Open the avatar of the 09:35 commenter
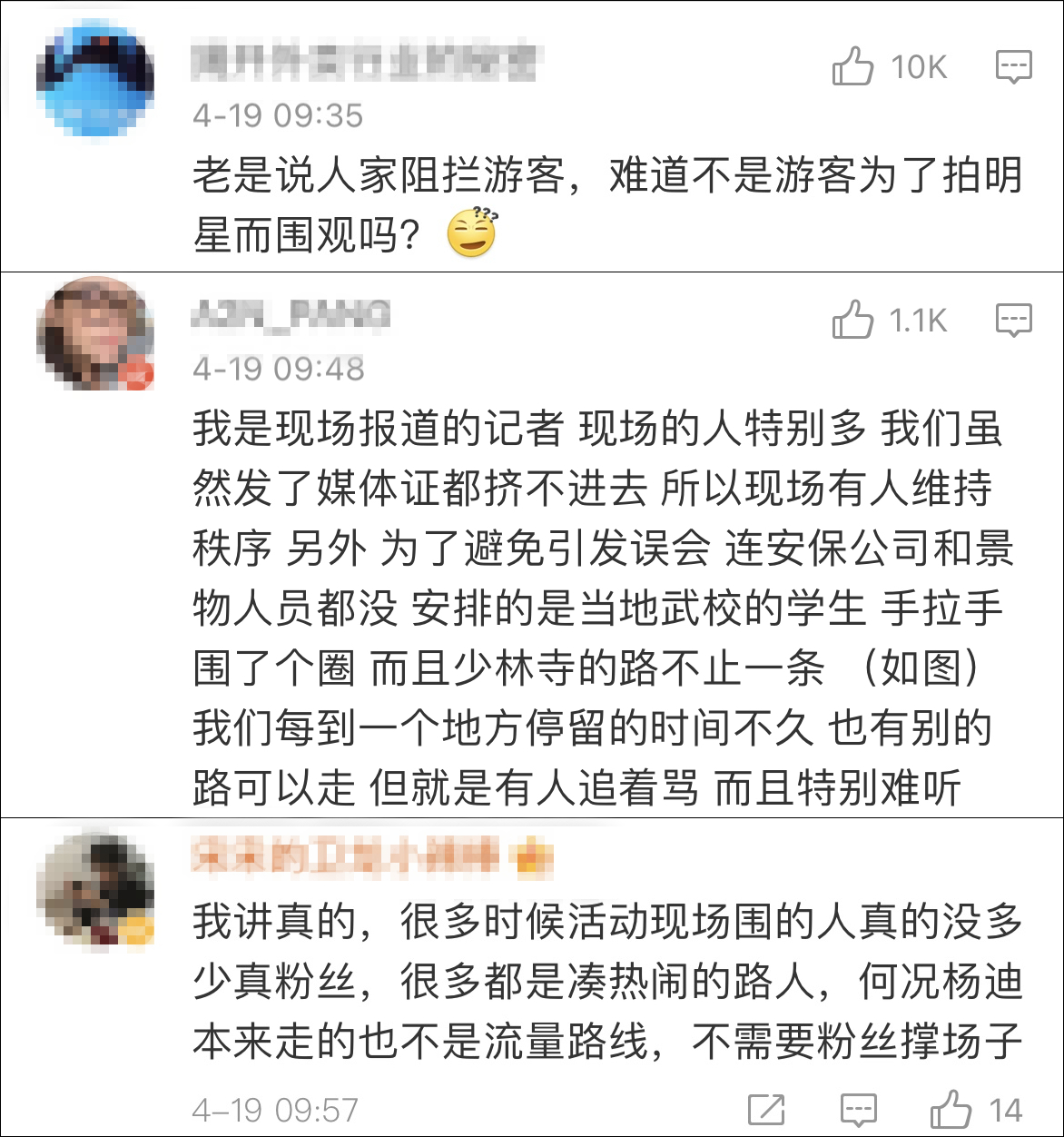 coord(95,80)
